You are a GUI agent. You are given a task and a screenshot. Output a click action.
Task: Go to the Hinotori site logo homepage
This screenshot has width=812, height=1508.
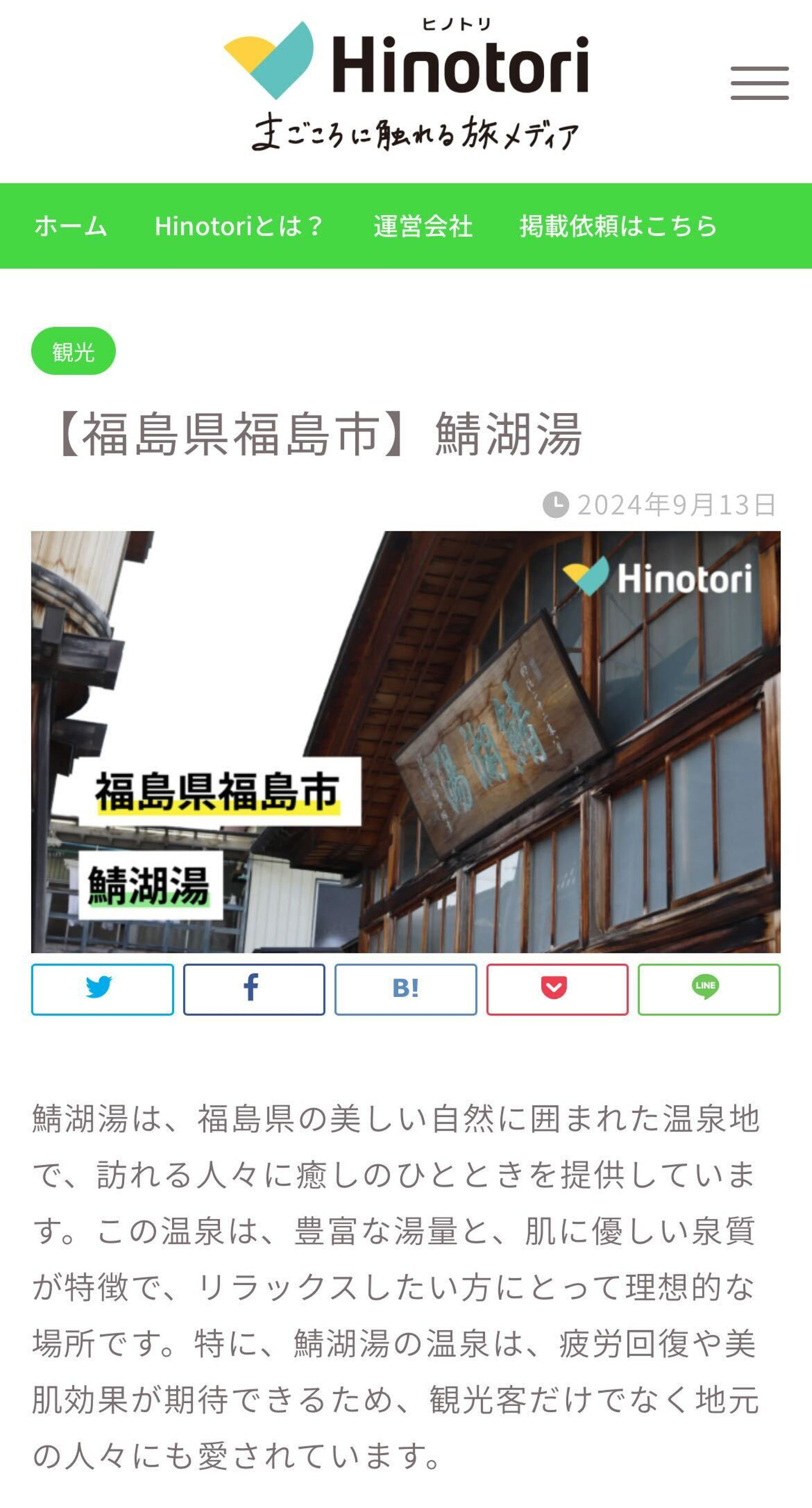[406, 85]
